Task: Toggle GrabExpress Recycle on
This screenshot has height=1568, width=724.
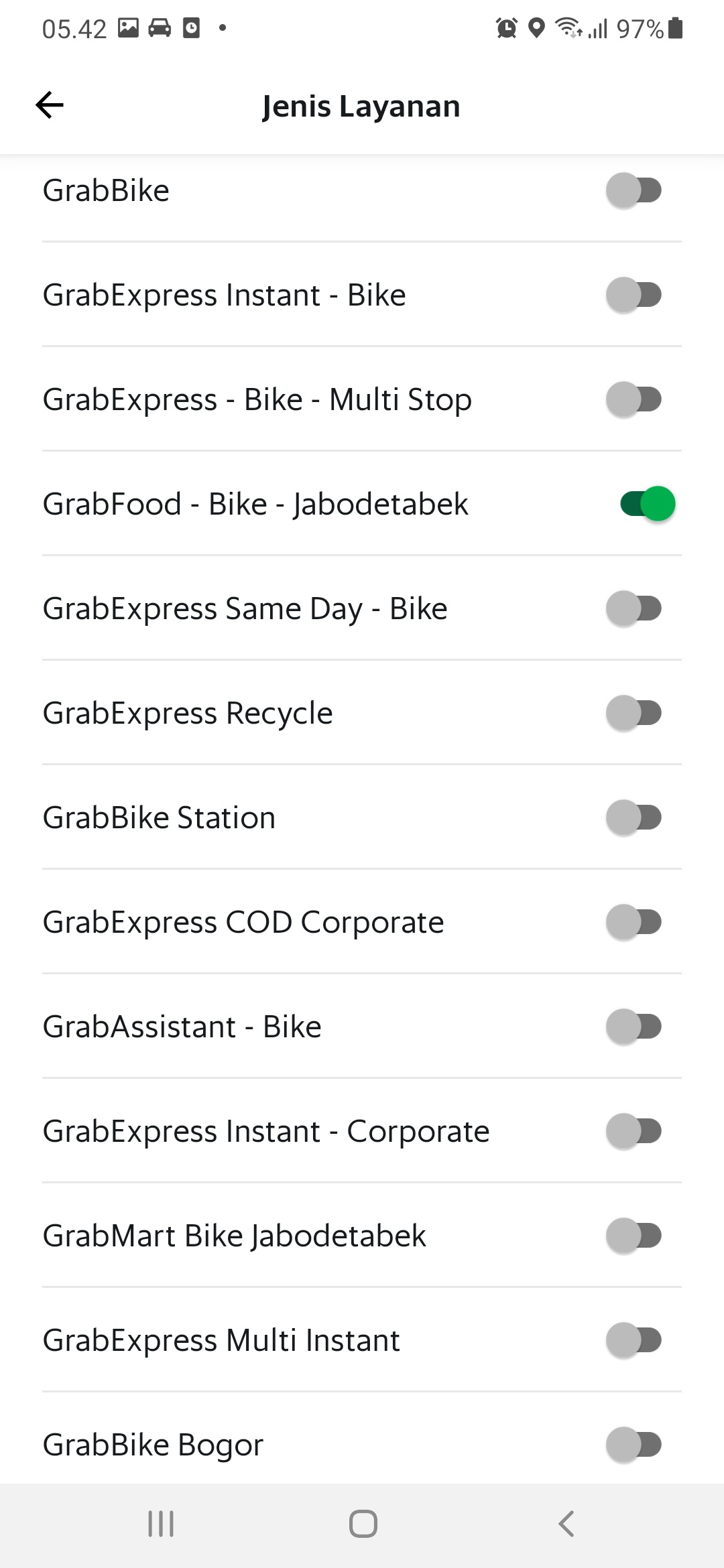Action: coord(634,713)
